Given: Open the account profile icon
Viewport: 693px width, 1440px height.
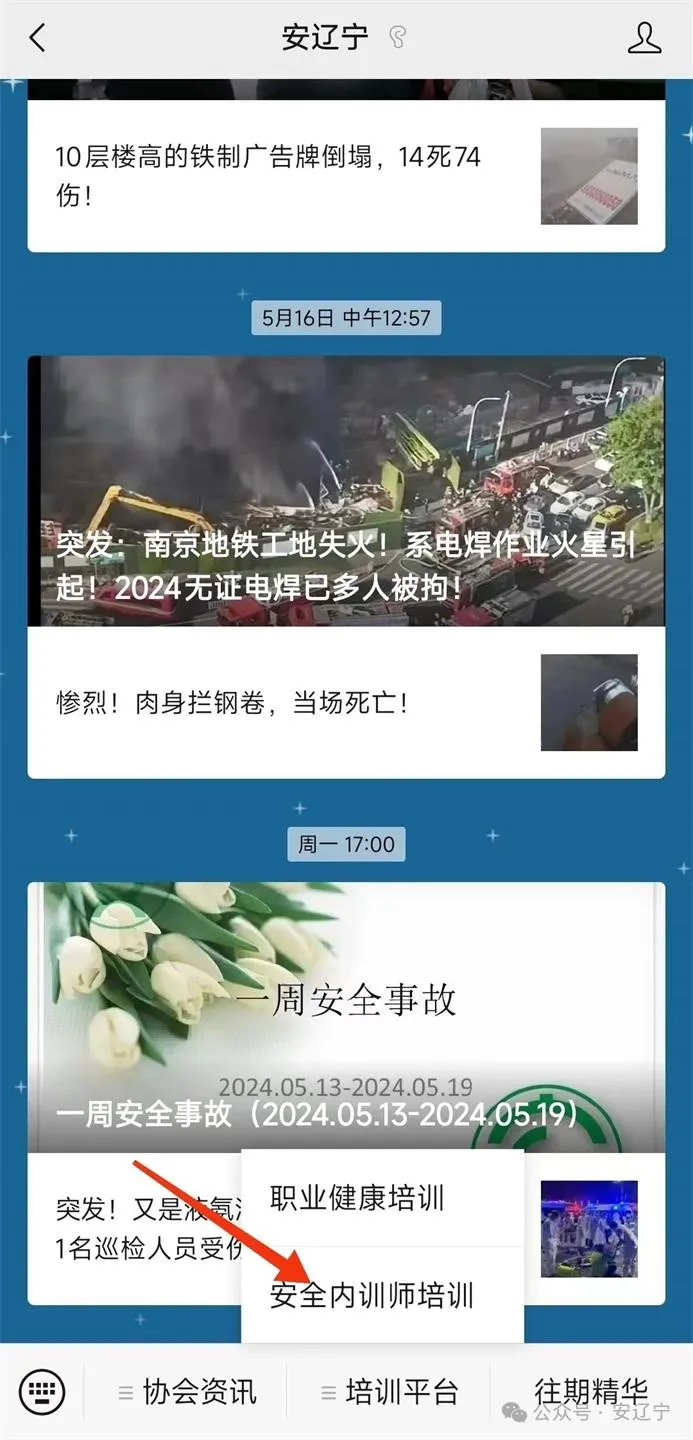Looking at the screenshot, I should click(644, 38).
